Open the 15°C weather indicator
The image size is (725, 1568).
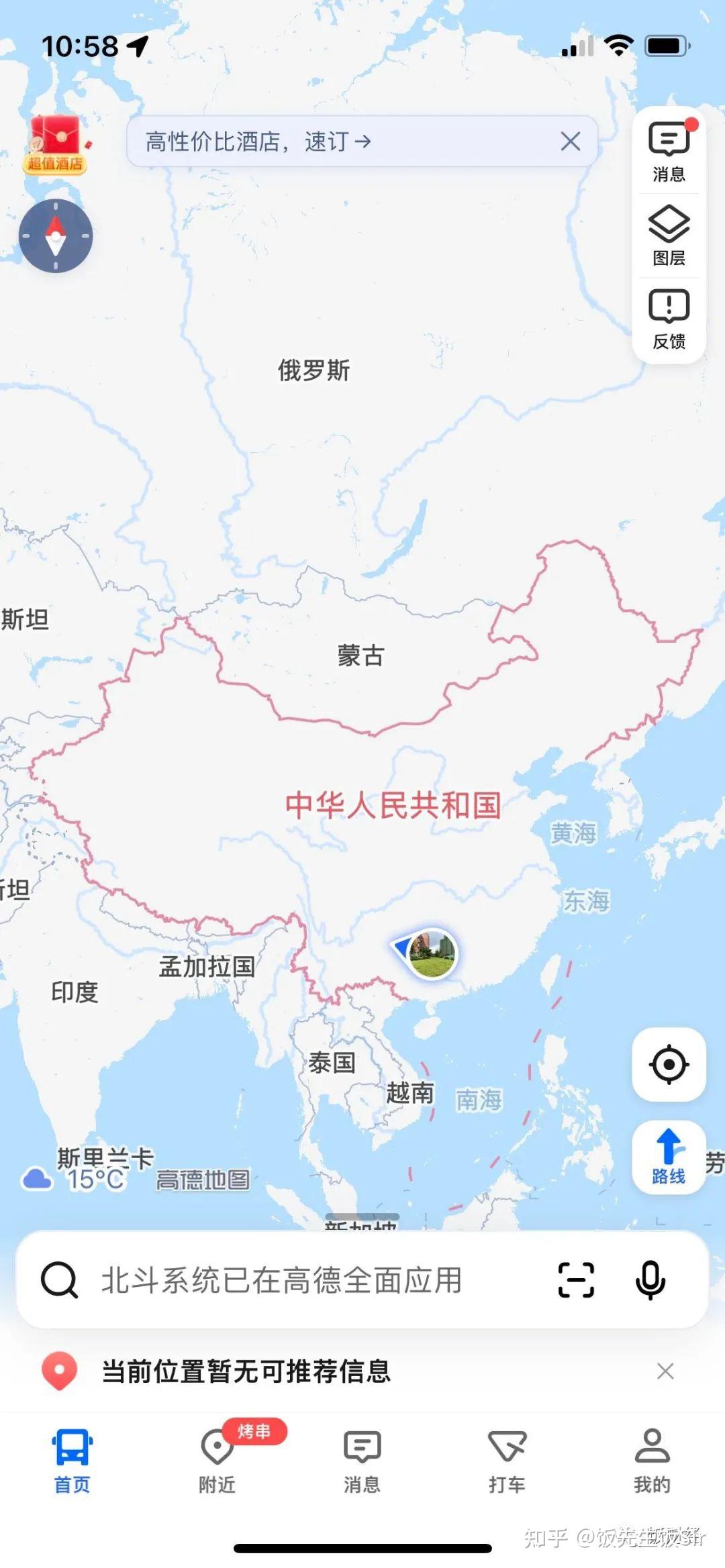[x=74, y=1180]
